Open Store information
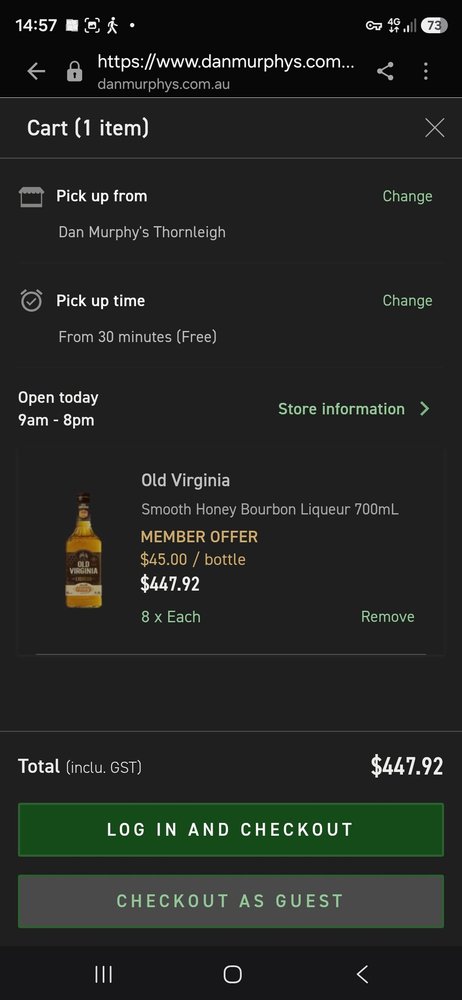The width and height of the screenshot is (462, 1000). (x=354, y=409)
